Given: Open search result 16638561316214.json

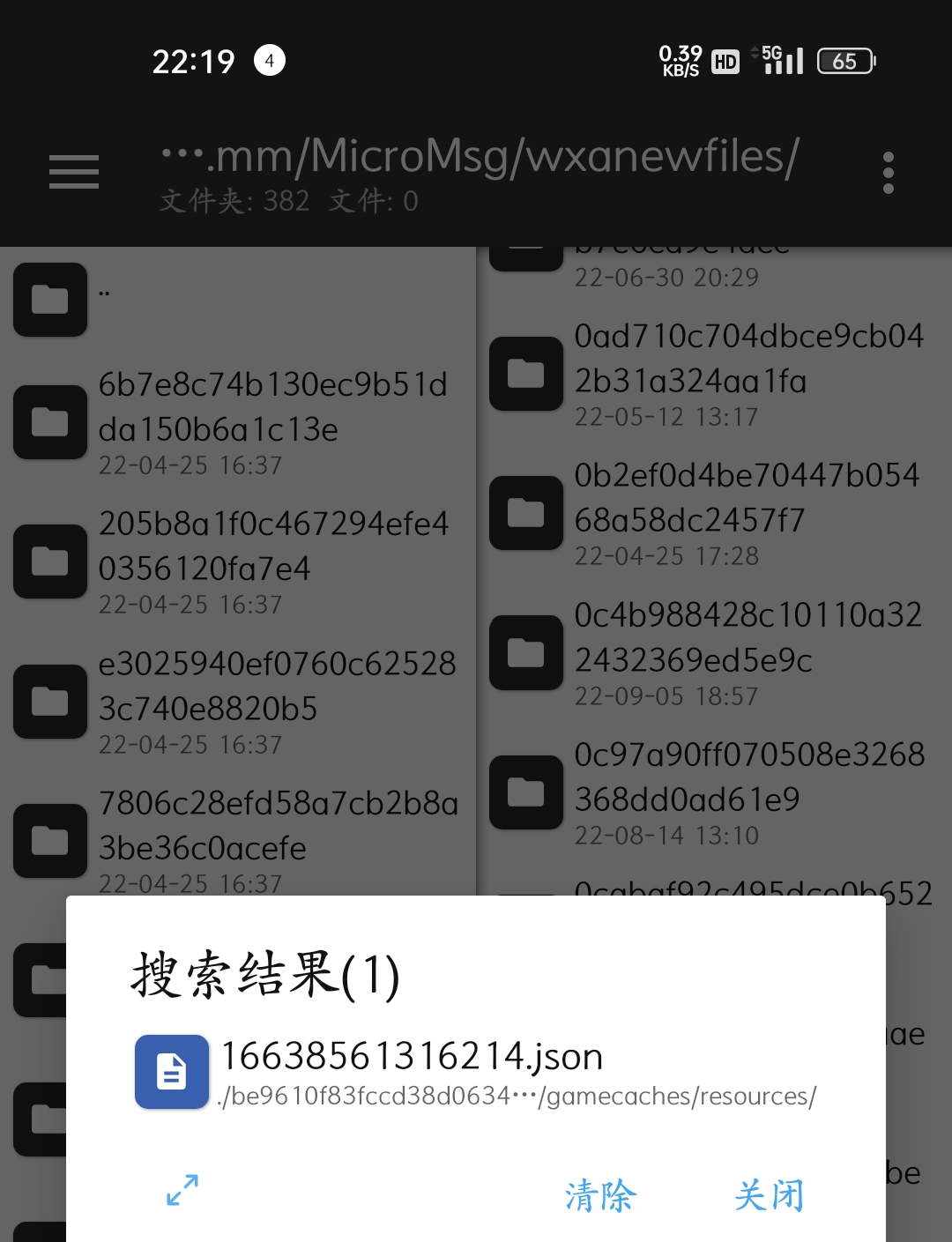Looking at the screenshot, I should coord(476,1071).
